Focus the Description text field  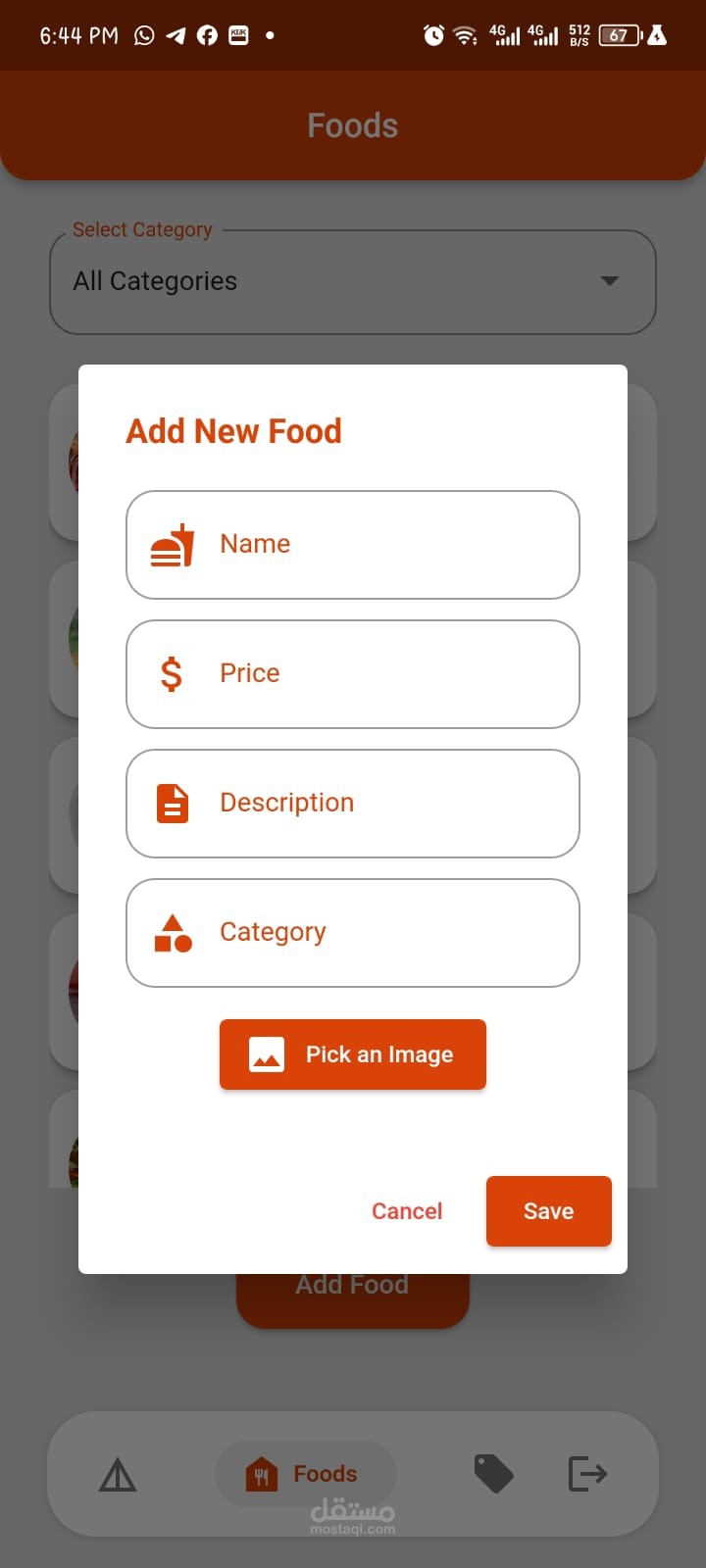pos(353,804)
